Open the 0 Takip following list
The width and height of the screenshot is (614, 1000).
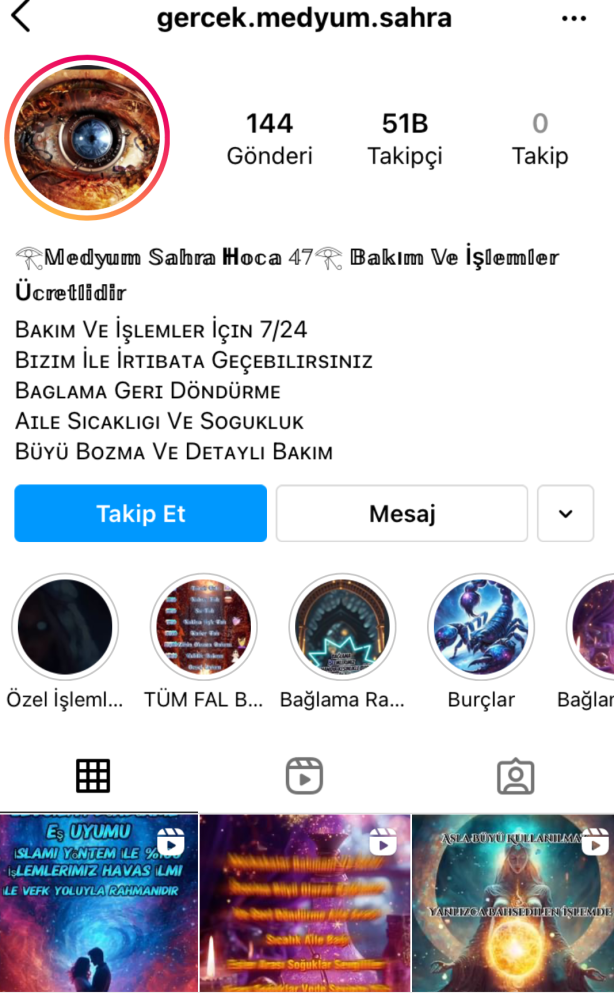coord(540,139)
